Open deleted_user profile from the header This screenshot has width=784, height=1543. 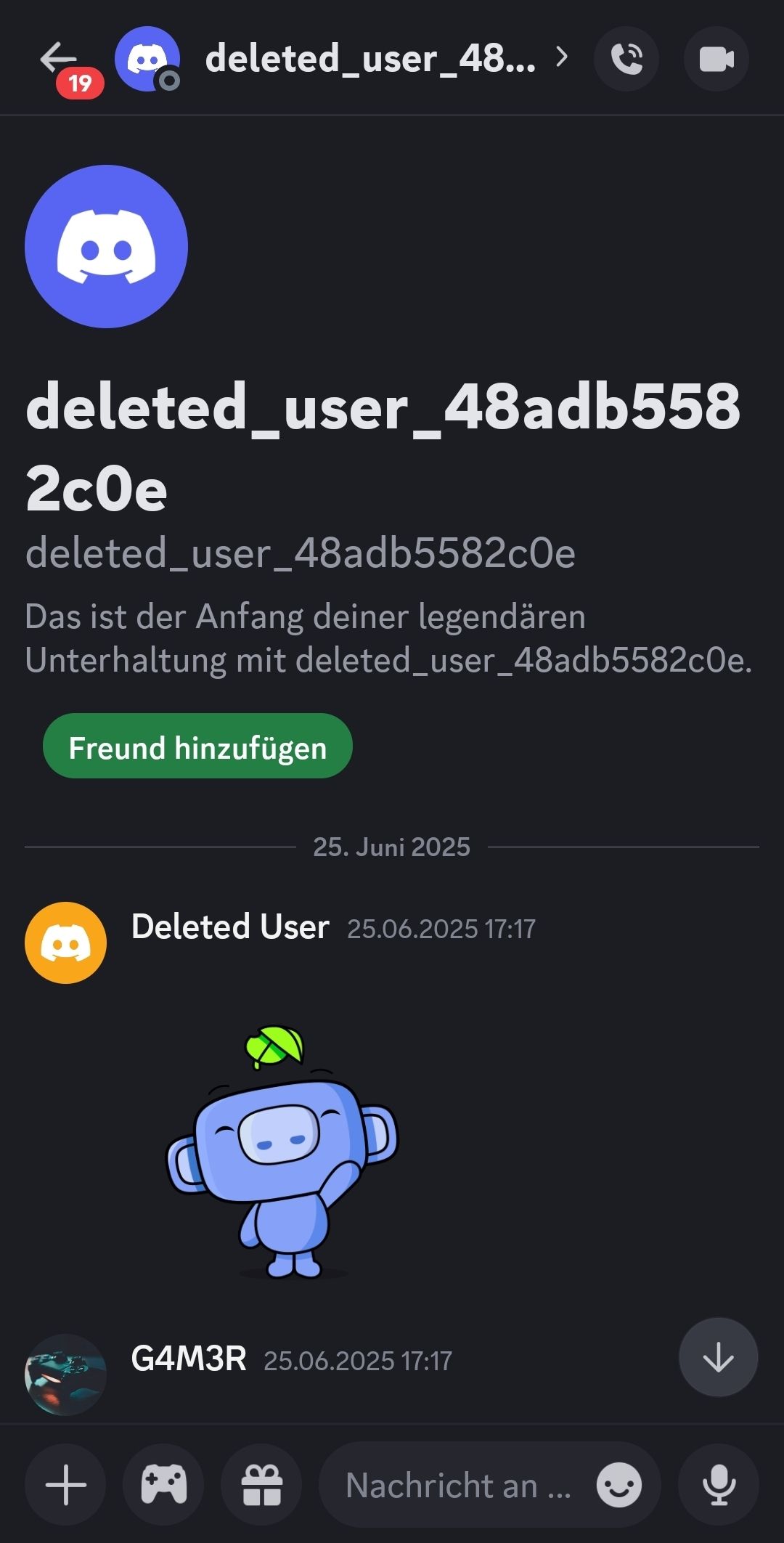point(370,59)
